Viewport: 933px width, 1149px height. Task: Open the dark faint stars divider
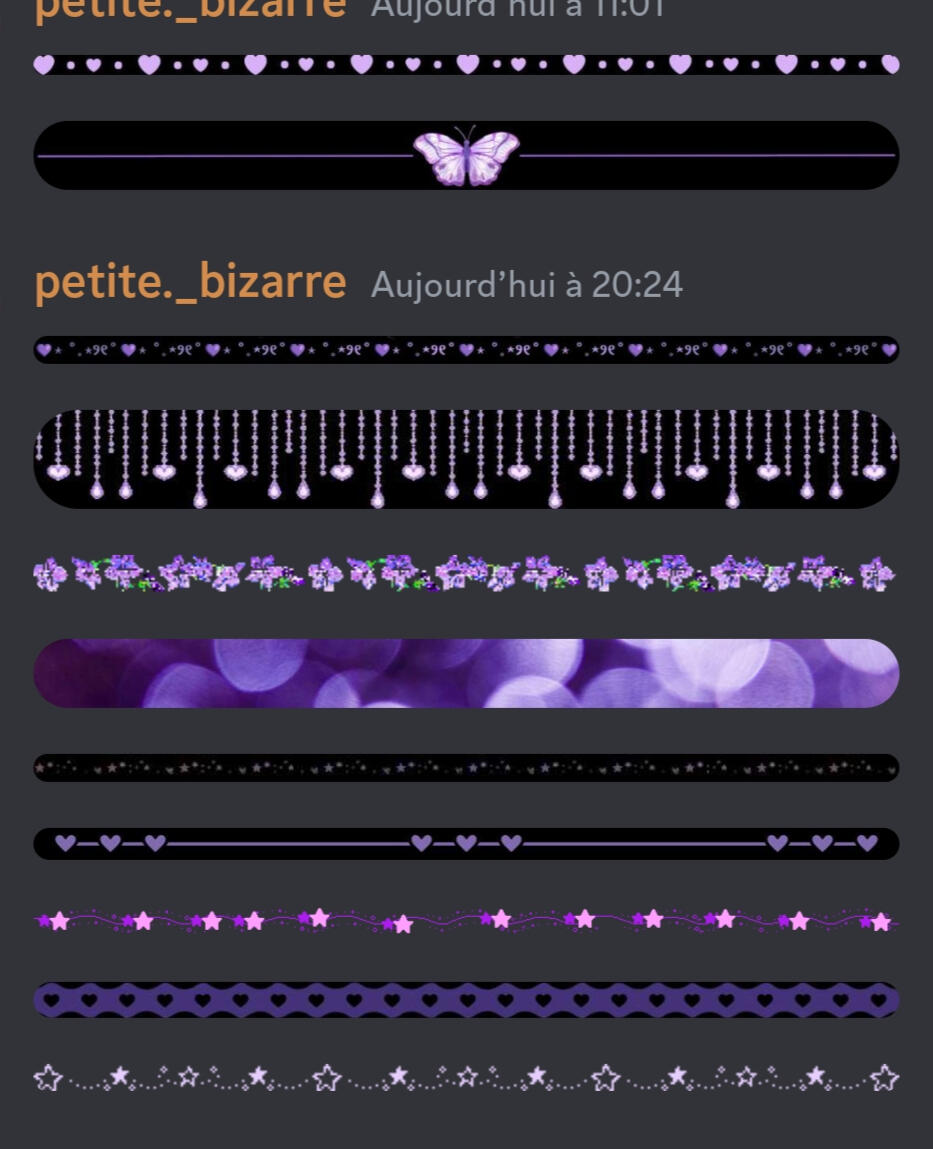pos(466,768)
